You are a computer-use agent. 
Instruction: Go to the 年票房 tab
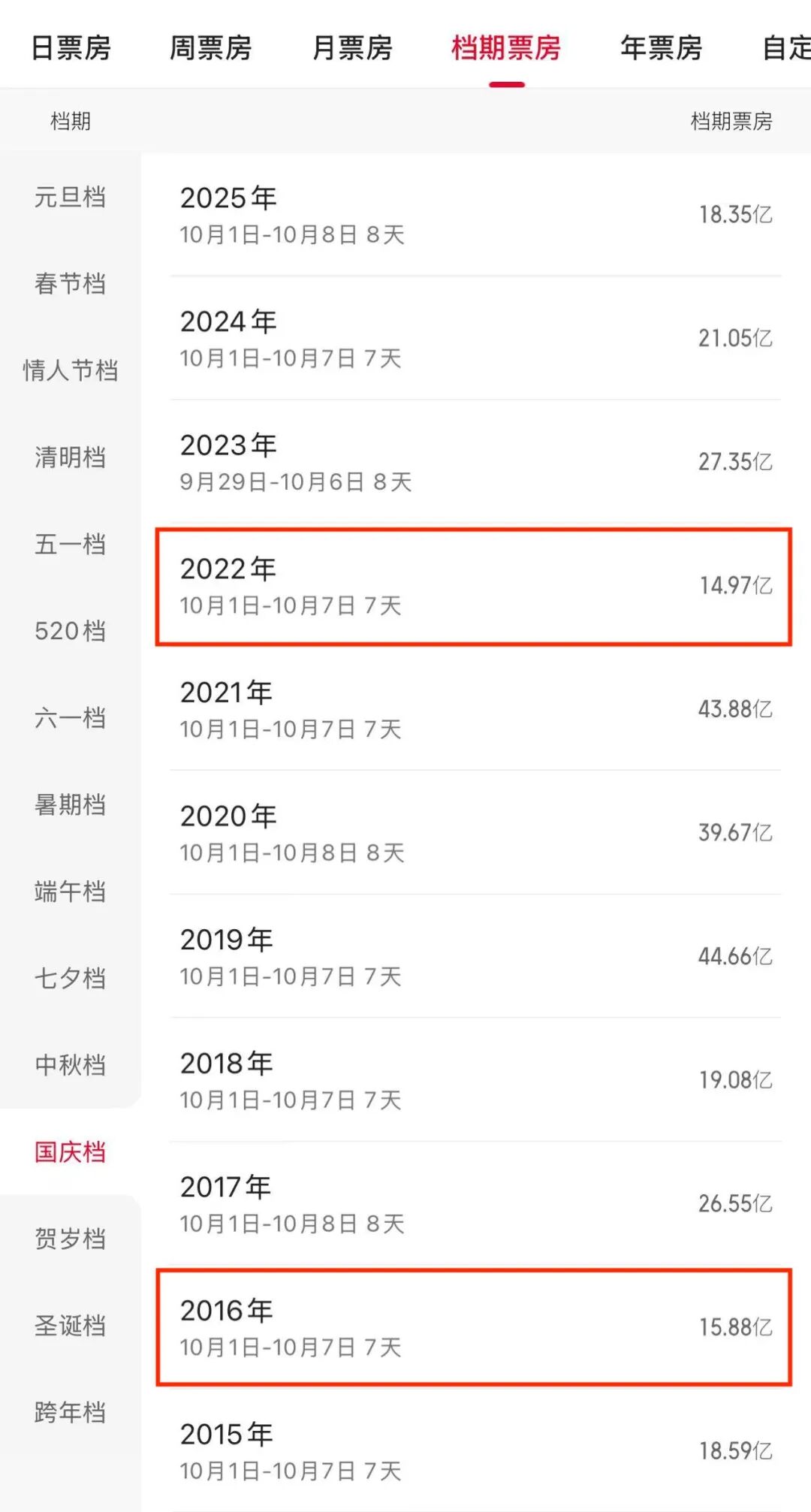pyautogui.click(x=661, y=48)
